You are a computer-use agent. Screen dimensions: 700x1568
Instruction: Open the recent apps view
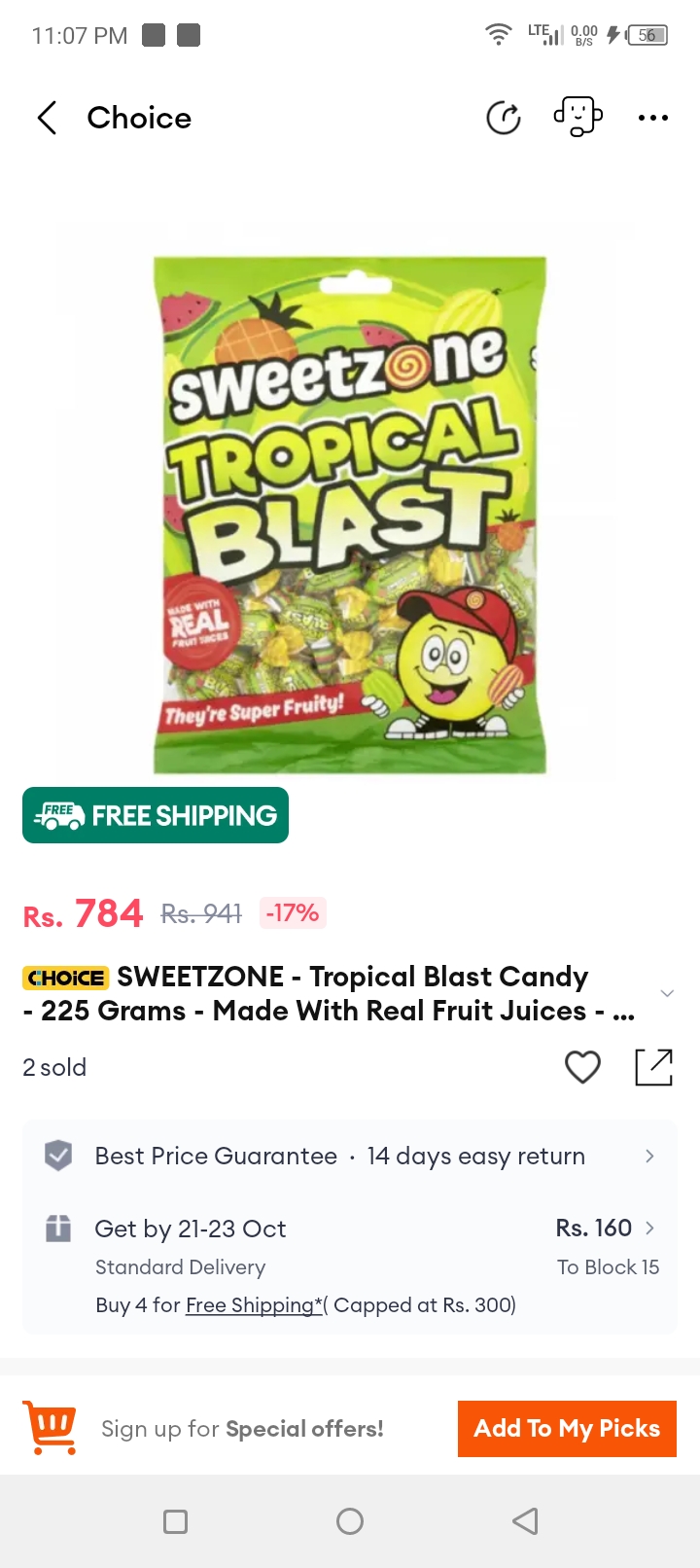176,1521
